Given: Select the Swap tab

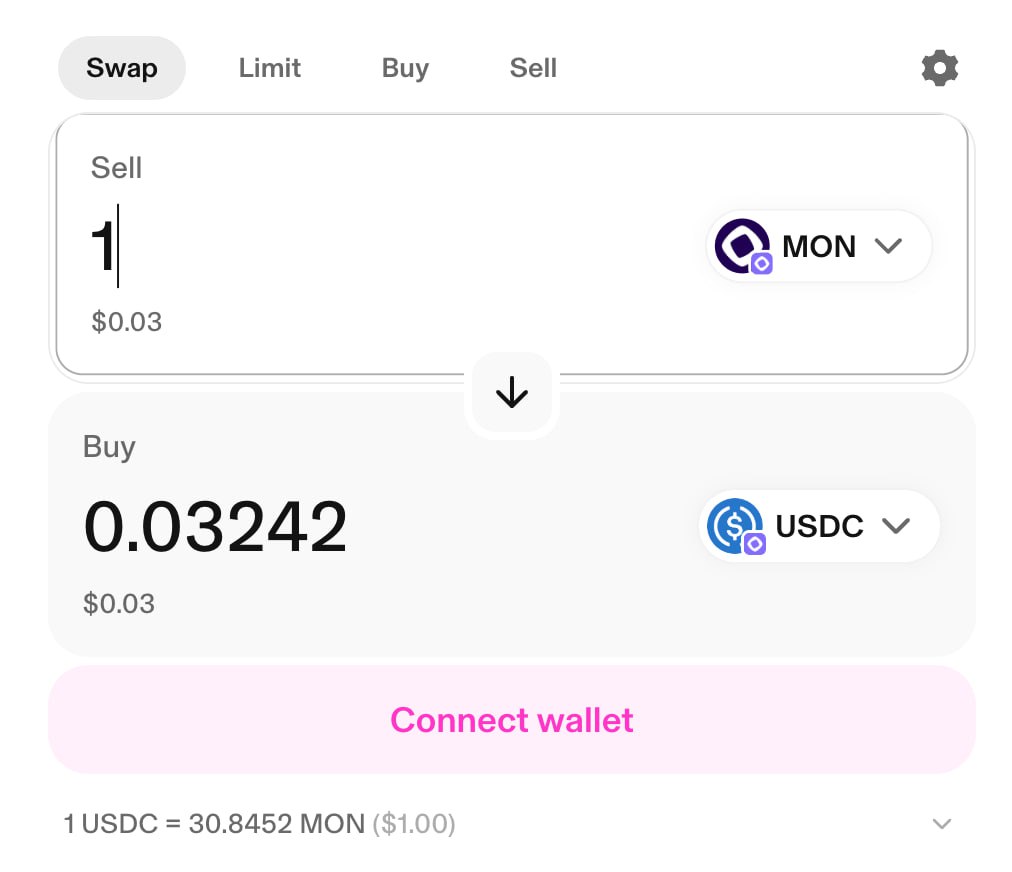Looking at the screenshot, I should point(122,68).
